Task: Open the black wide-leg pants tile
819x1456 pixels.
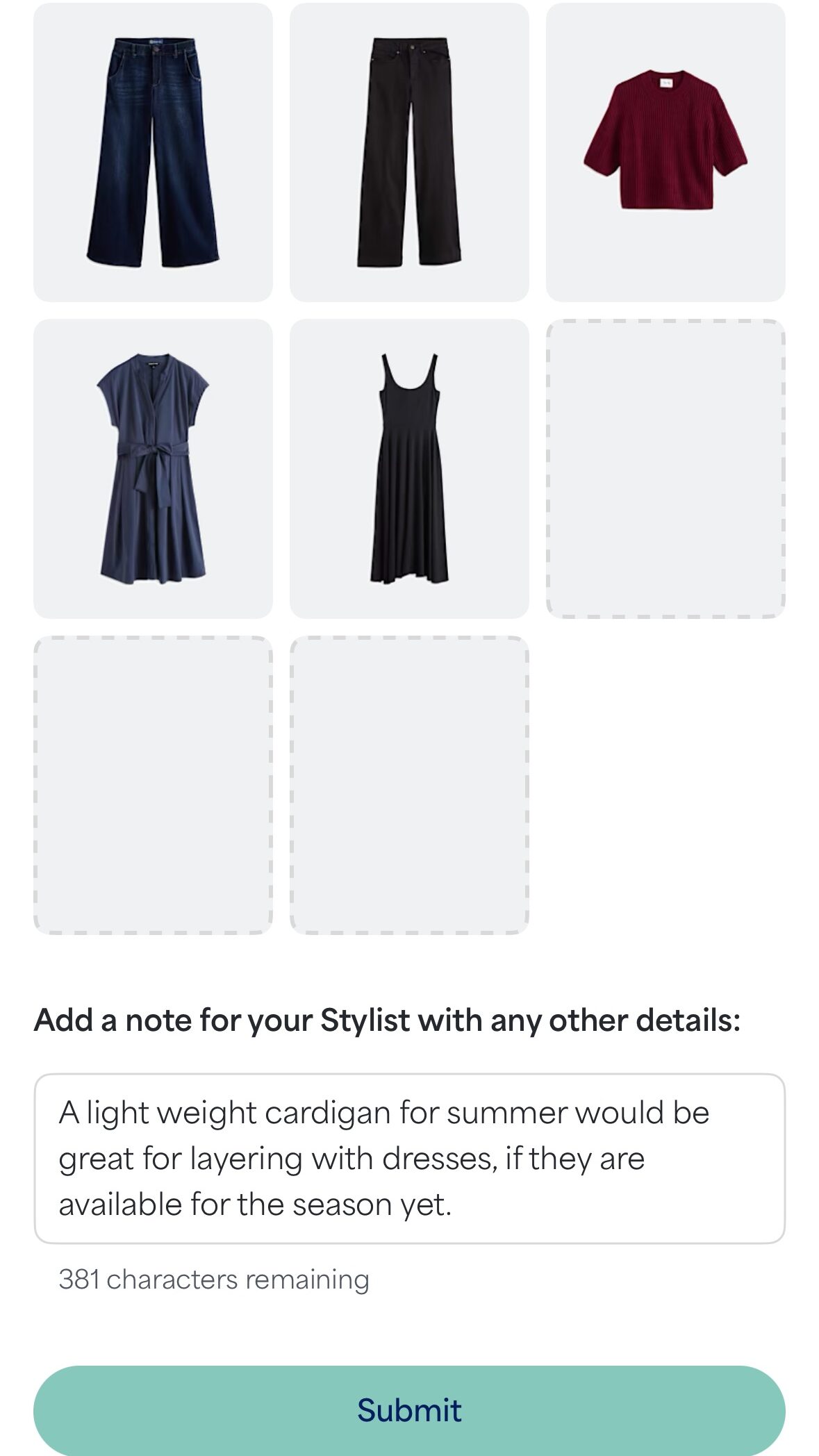Action: tap(409, 153)
